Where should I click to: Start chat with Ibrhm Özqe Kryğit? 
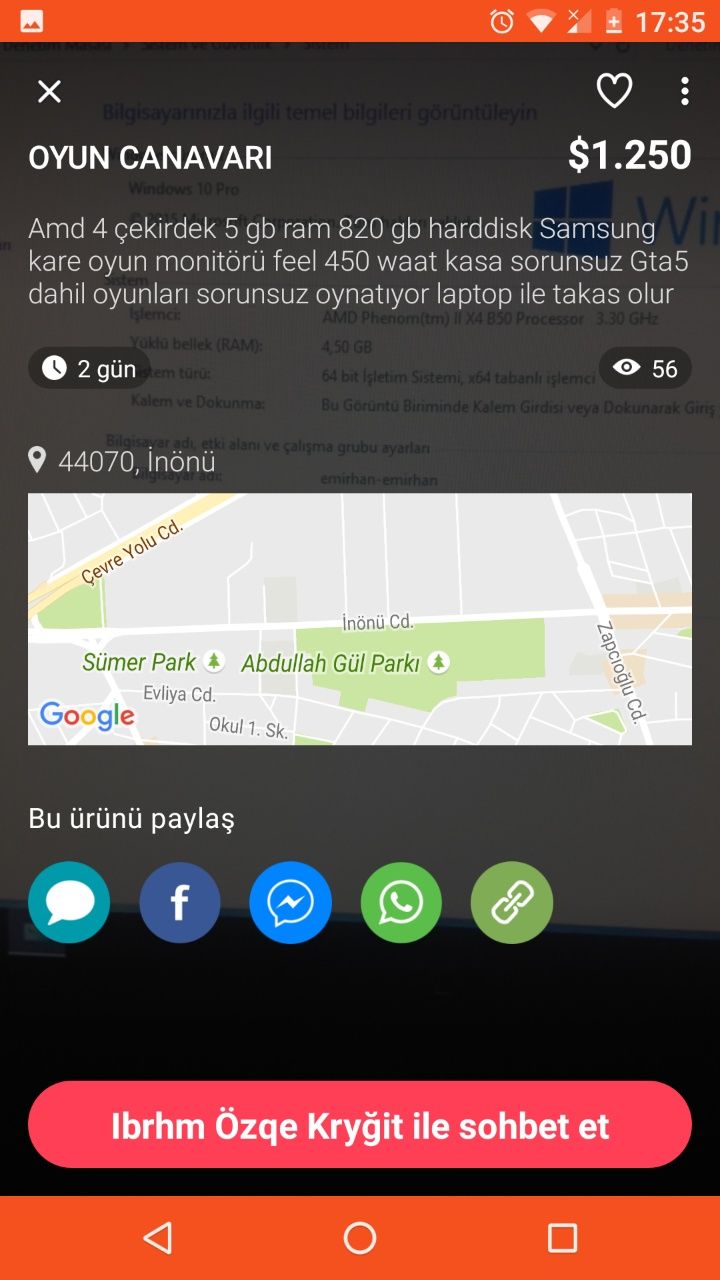click(x=360, y=1125)
